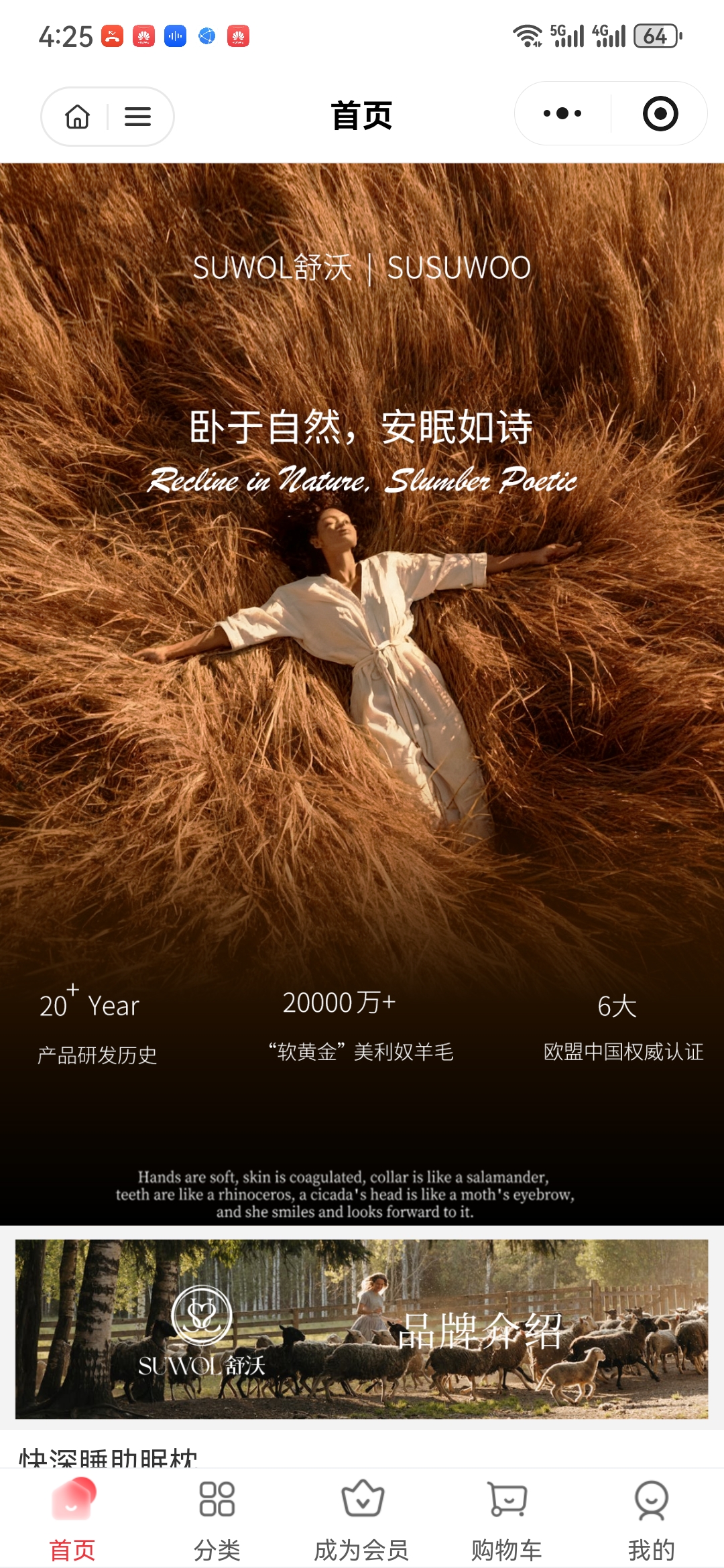Open the 品牌介绍 brand introduction banner

tap(362, 1329)
